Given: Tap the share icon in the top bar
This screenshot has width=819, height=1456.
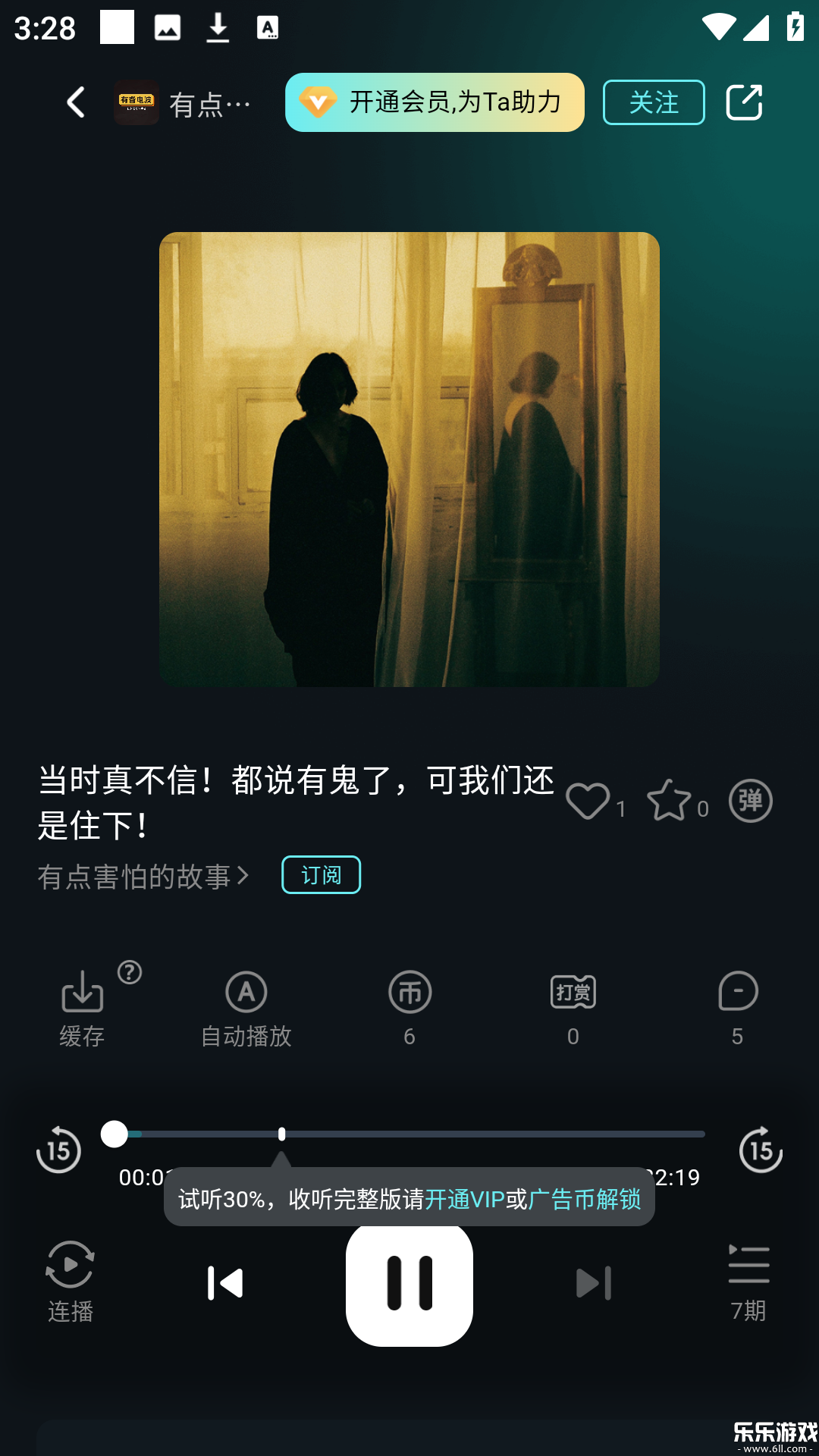Looking at the screenshot, I should pos(744,101).
